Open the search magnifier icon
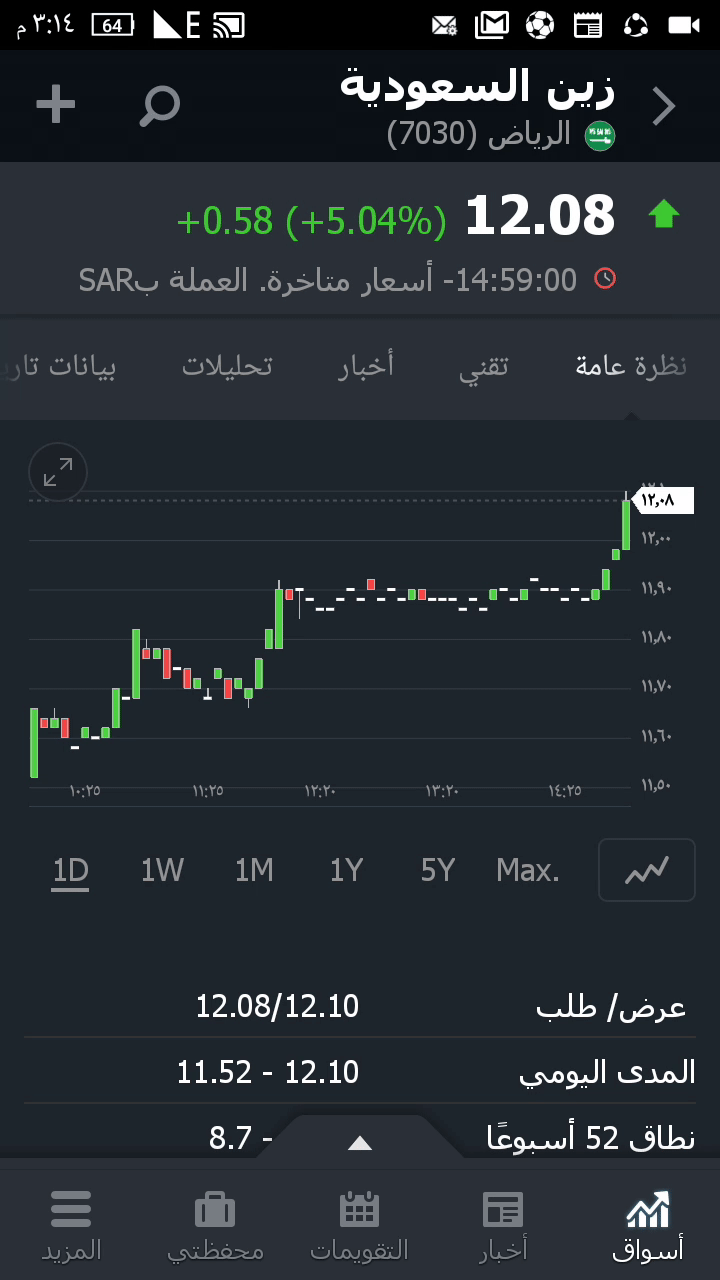 [160, 105]
